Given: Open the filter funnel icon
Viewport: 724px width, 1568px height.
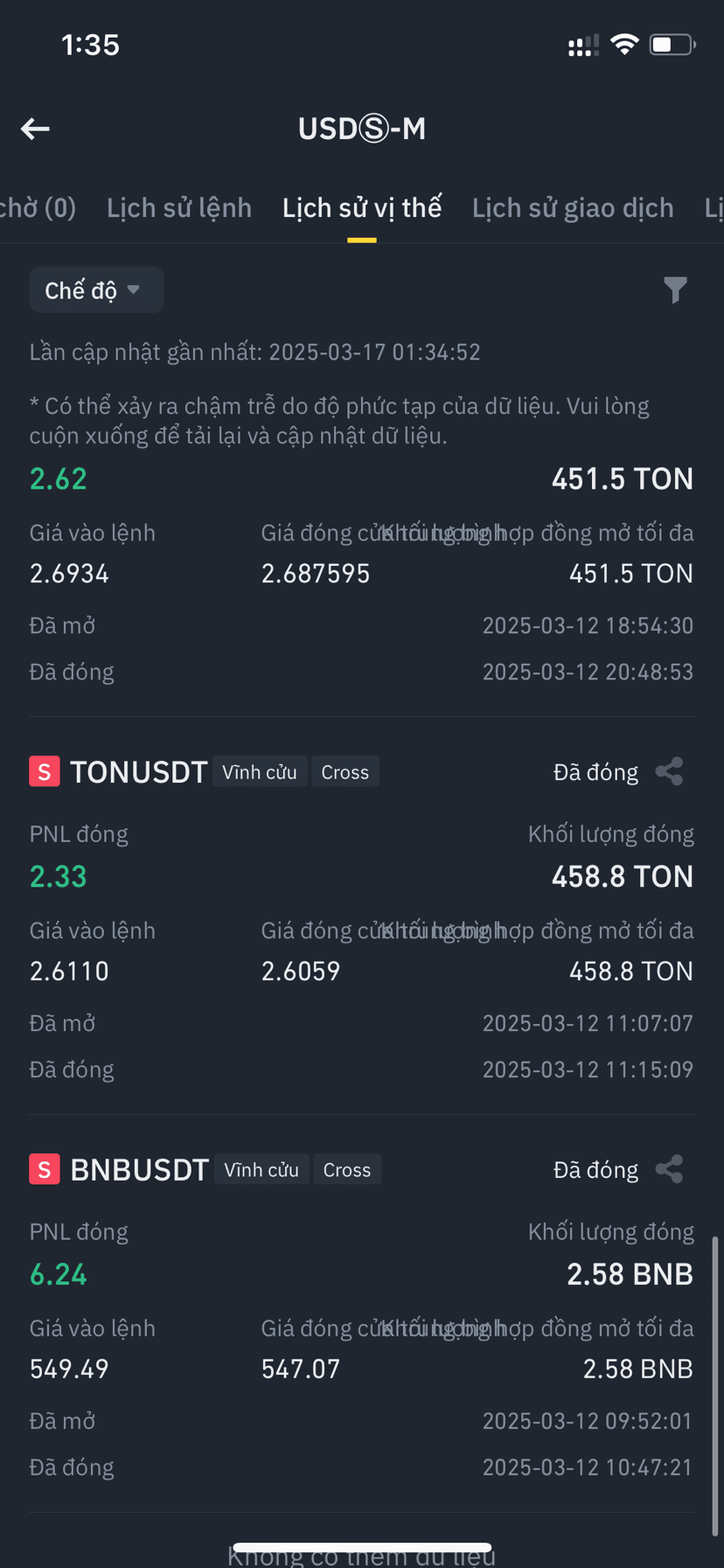Looking at the screenshot, I should (x=675, y=289).
